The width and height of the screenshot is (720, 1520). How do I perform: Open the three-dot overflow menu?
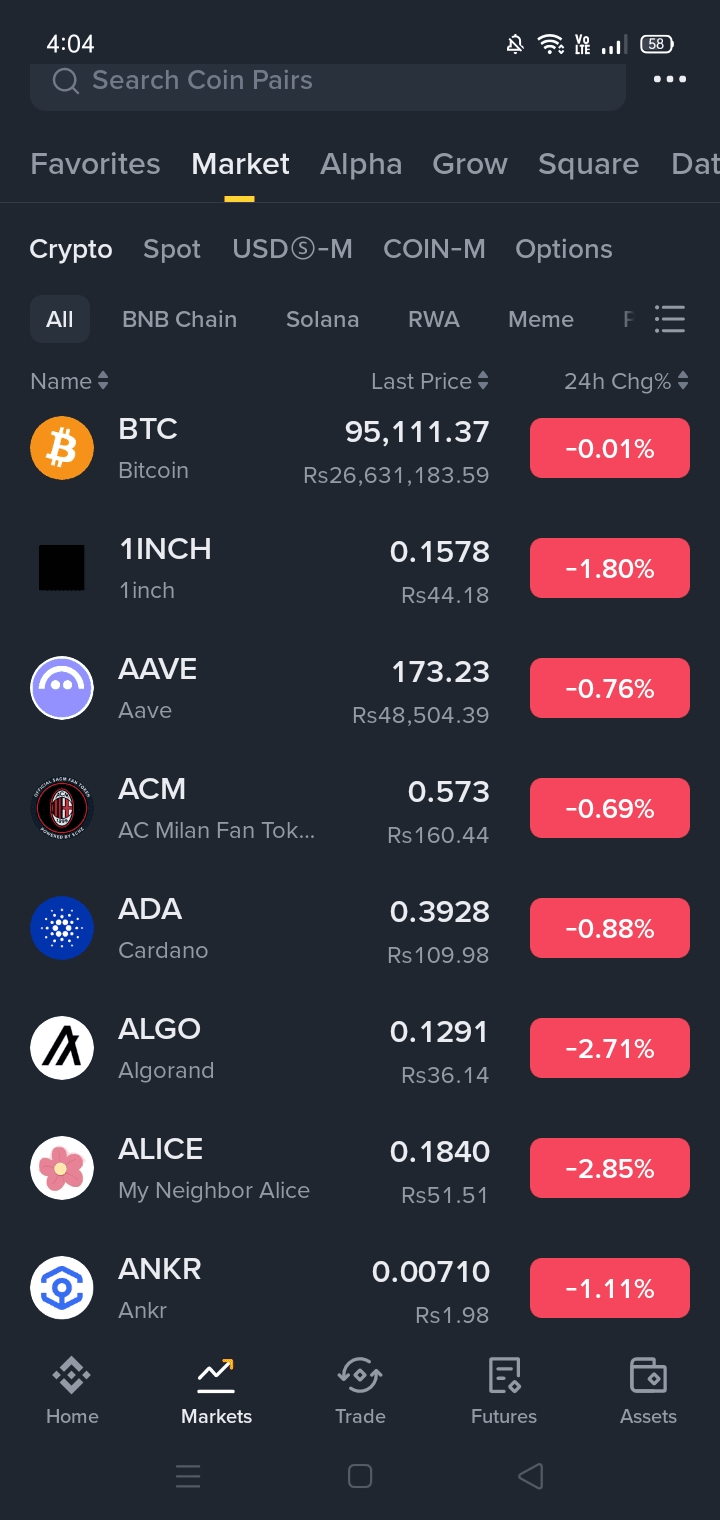(669, 79)
